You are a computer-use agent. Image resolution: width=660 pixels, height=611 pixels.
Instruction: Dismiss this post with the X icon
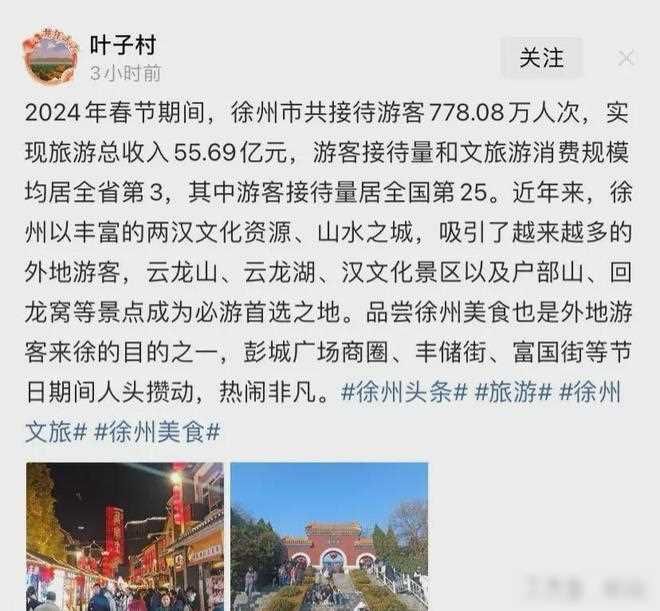tap(626, 58)
